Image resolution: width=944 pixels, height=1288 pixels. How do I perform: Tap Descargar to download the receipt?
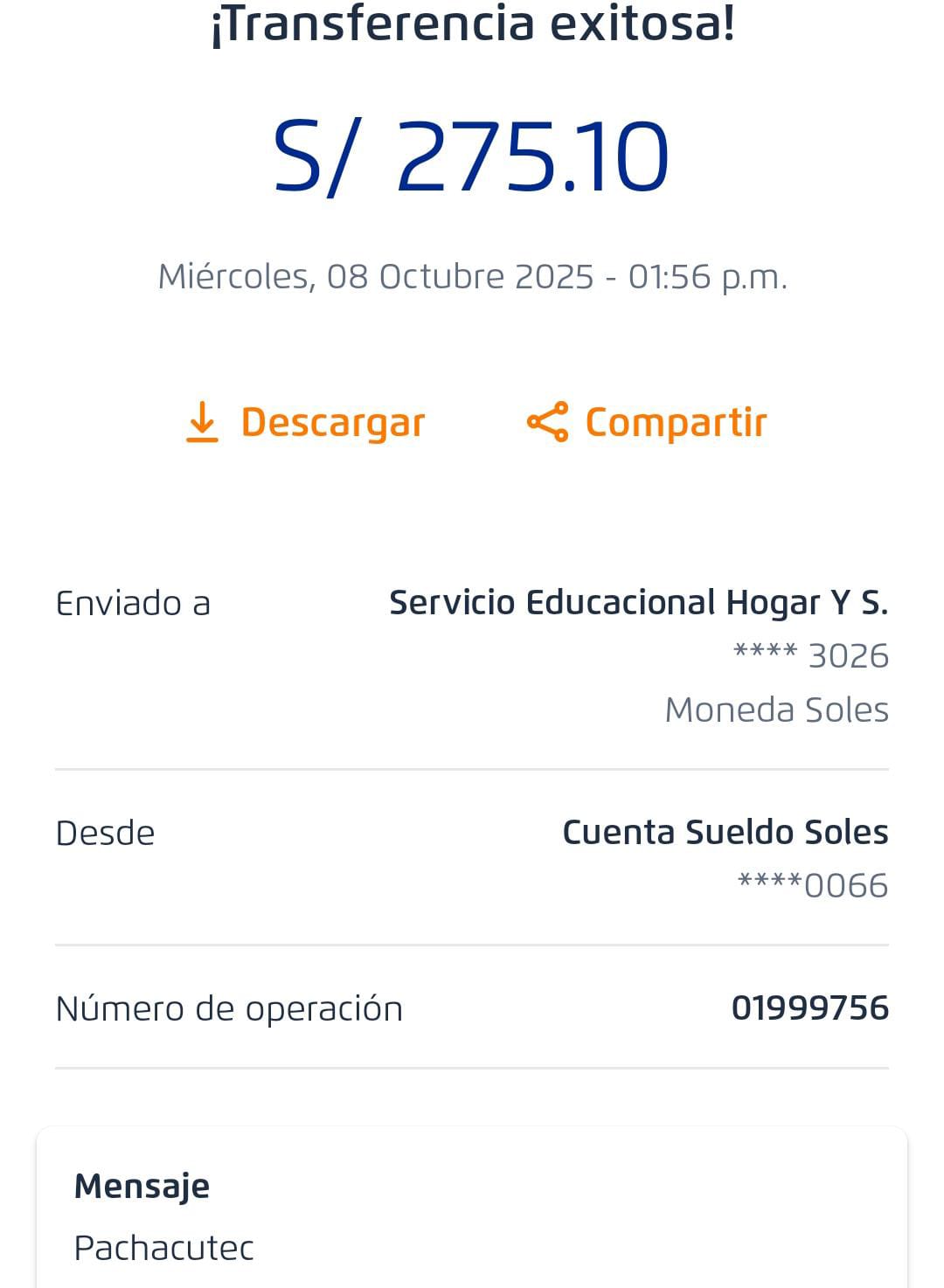pos(306,423)
